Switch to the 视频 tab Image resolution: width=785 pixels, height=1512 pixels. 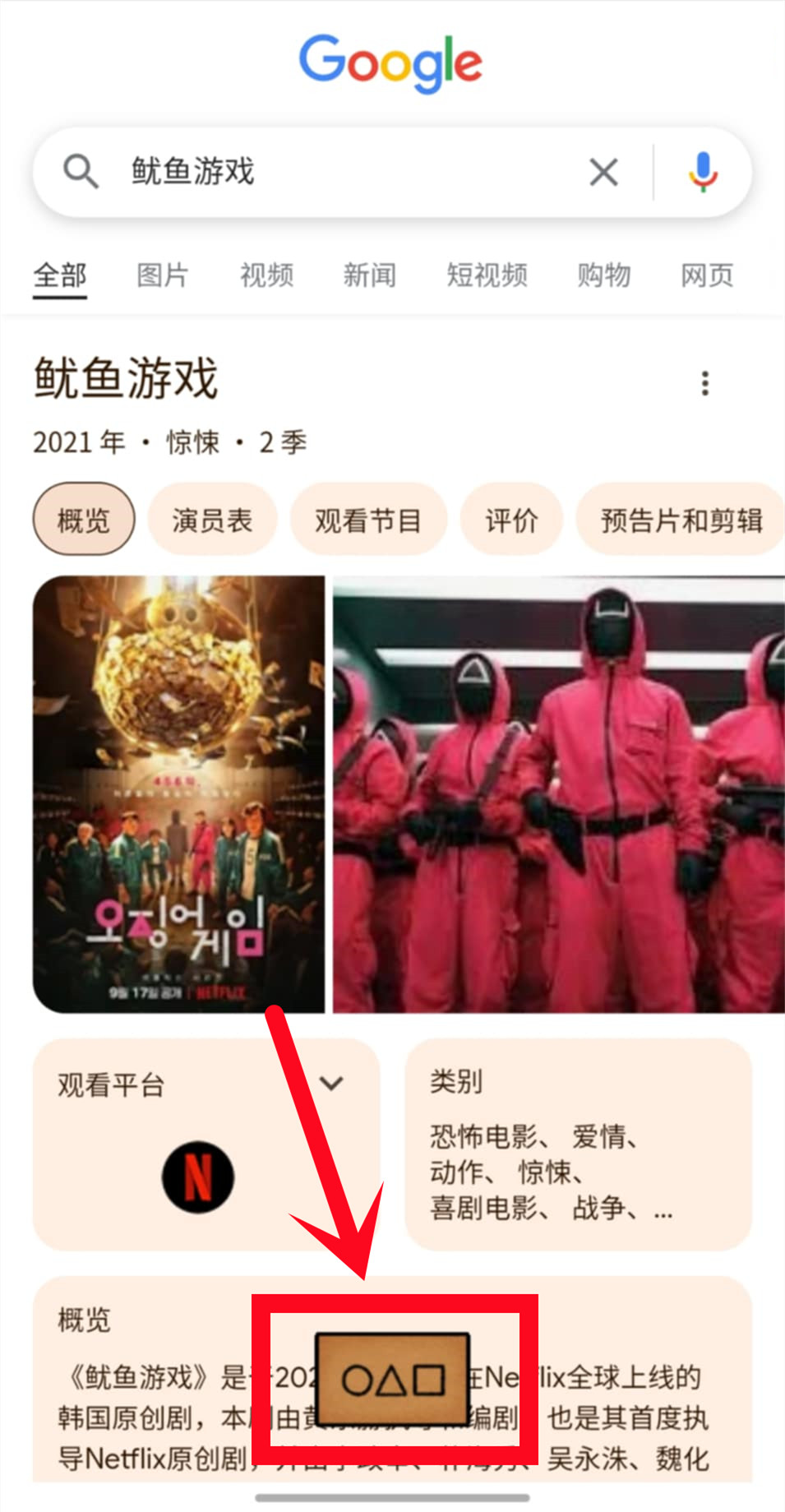(x=266, y=275)
